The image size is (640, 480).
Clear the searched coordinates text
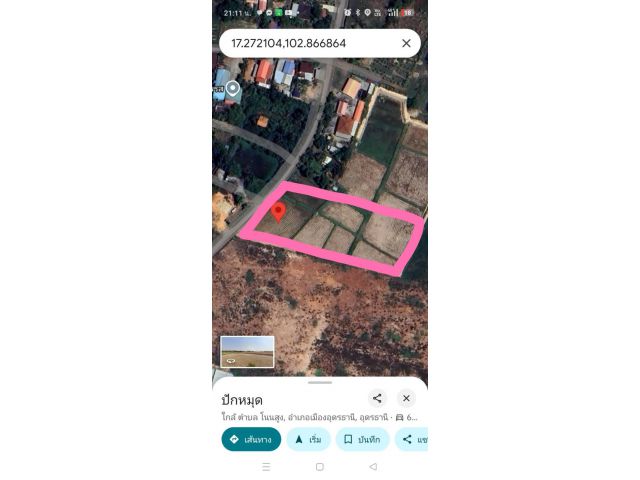click(406, 43)
